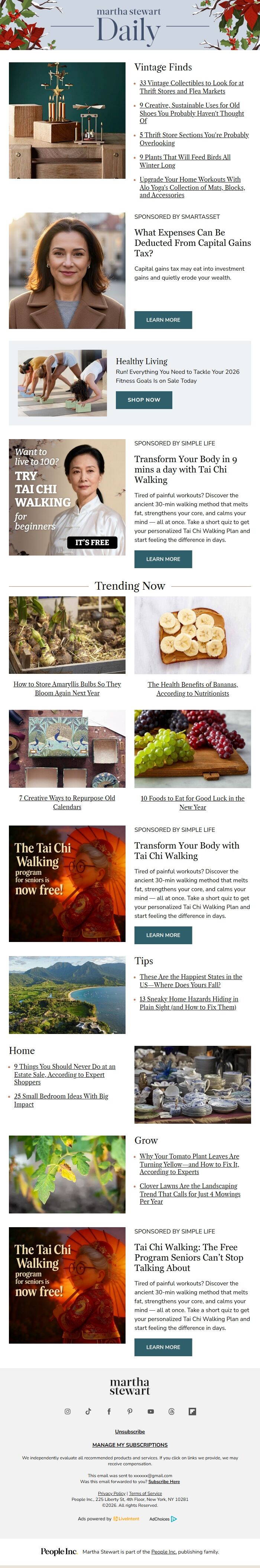Screen dimensions: 260x1568
Task: Unsubscribe from this newsletter
Action: click(x=130, y=1432)
